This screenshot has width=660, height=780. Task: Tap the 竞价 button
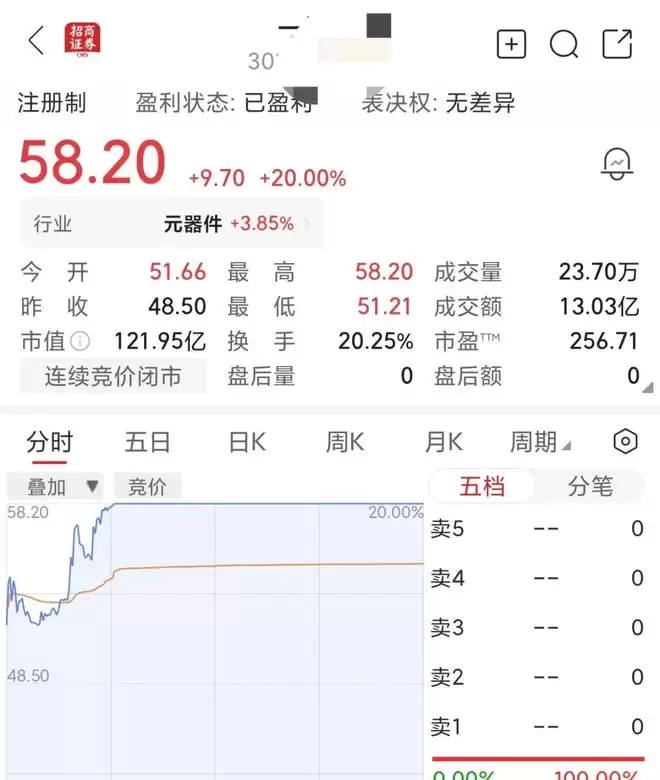tap(147, 487)
